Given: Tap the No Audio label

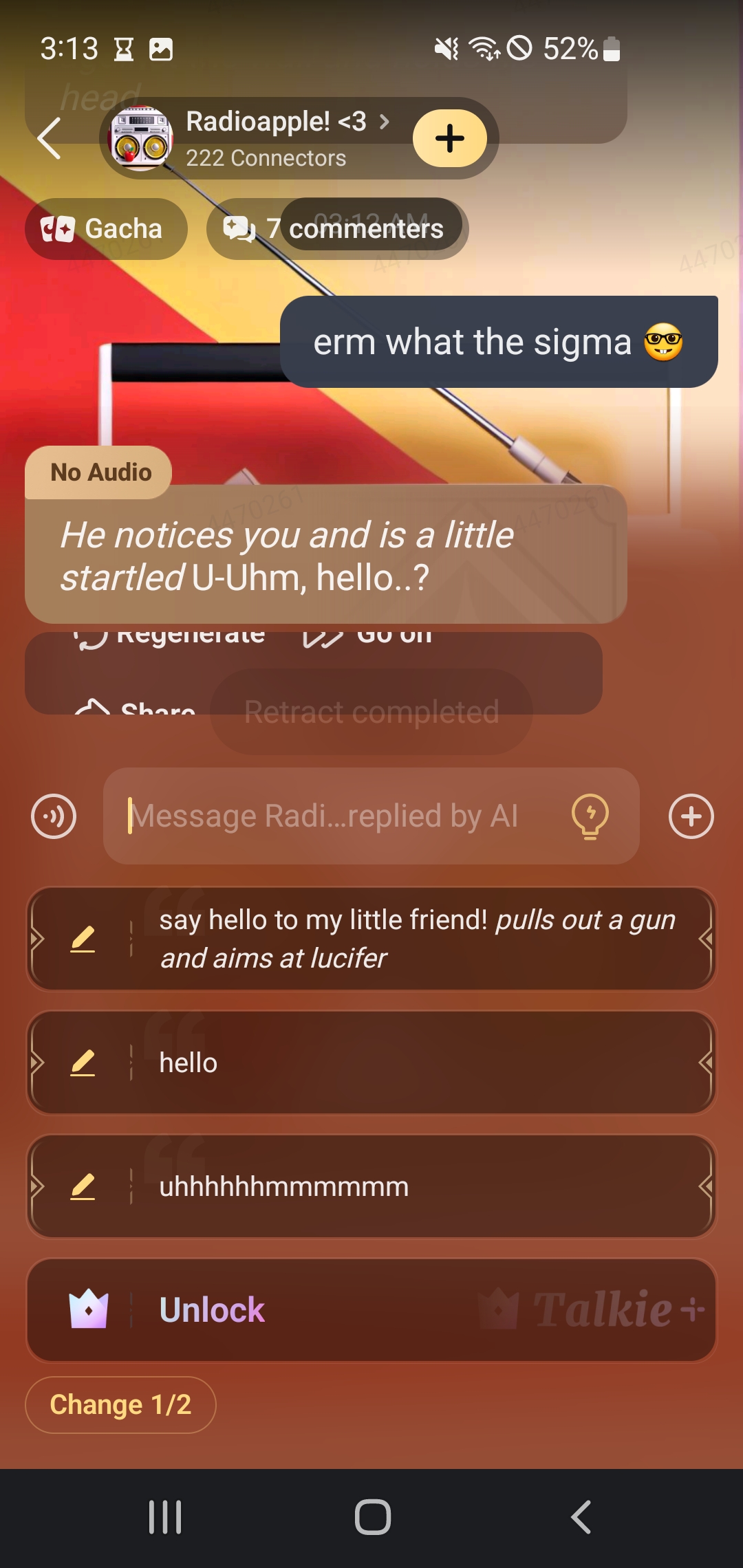Looking at the screenshot, I should (x=100, y=472).
